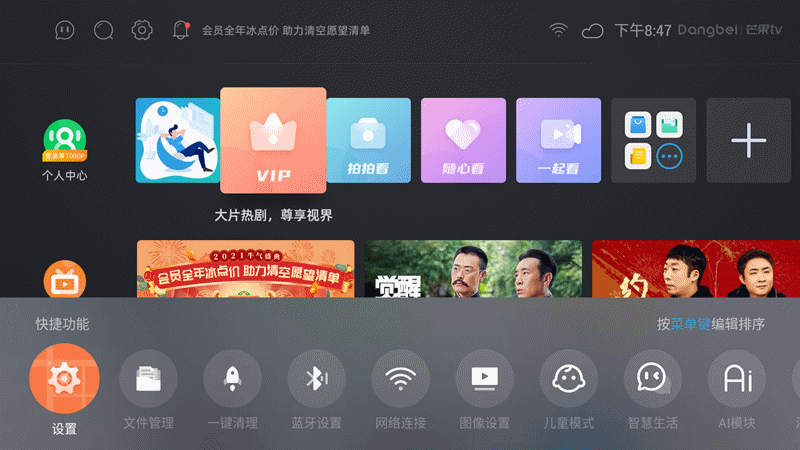Open the 拍拍看 tile
This screenshot has width=800, height=450.
[x=368, y=140]
